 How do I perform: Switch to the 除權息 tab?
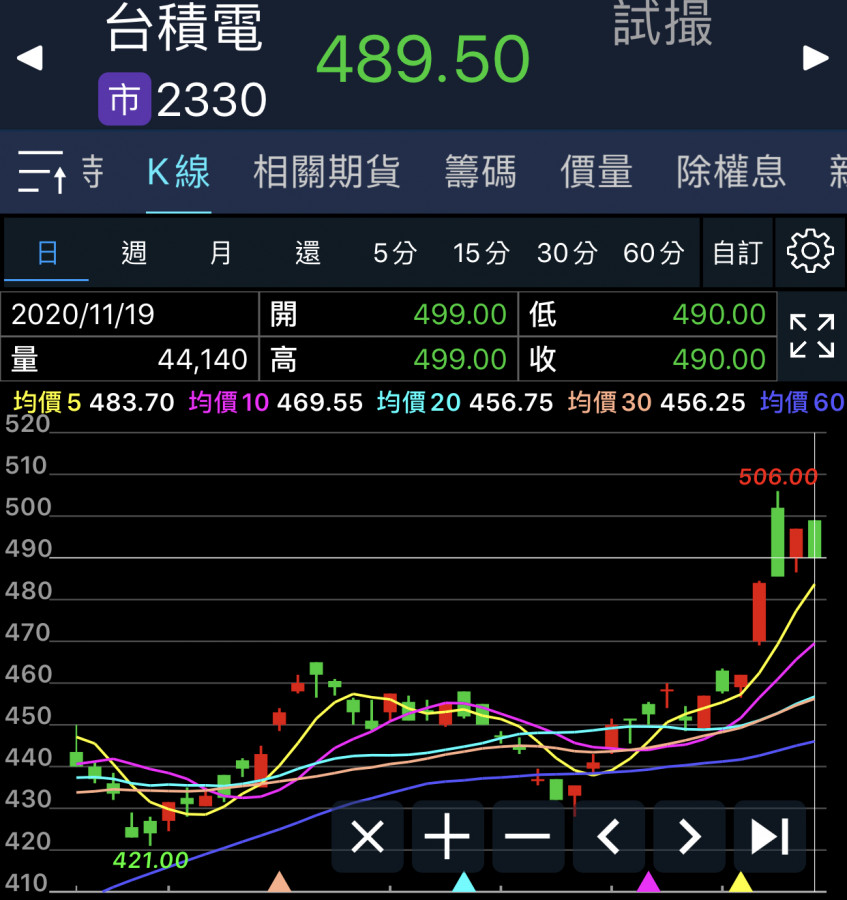(731, 172)
